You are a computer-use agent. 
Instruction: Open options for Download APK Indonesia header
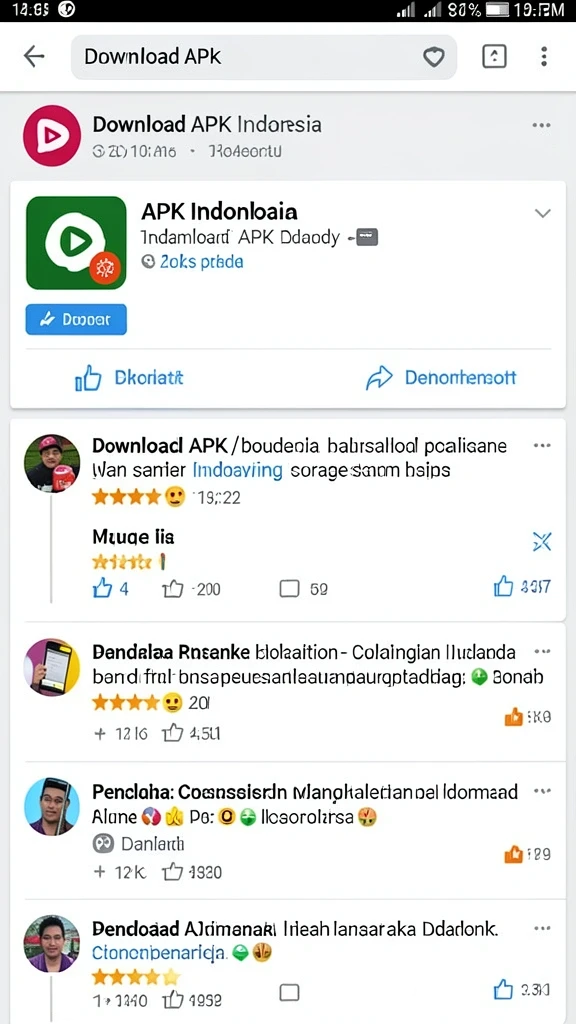[541, 125]
